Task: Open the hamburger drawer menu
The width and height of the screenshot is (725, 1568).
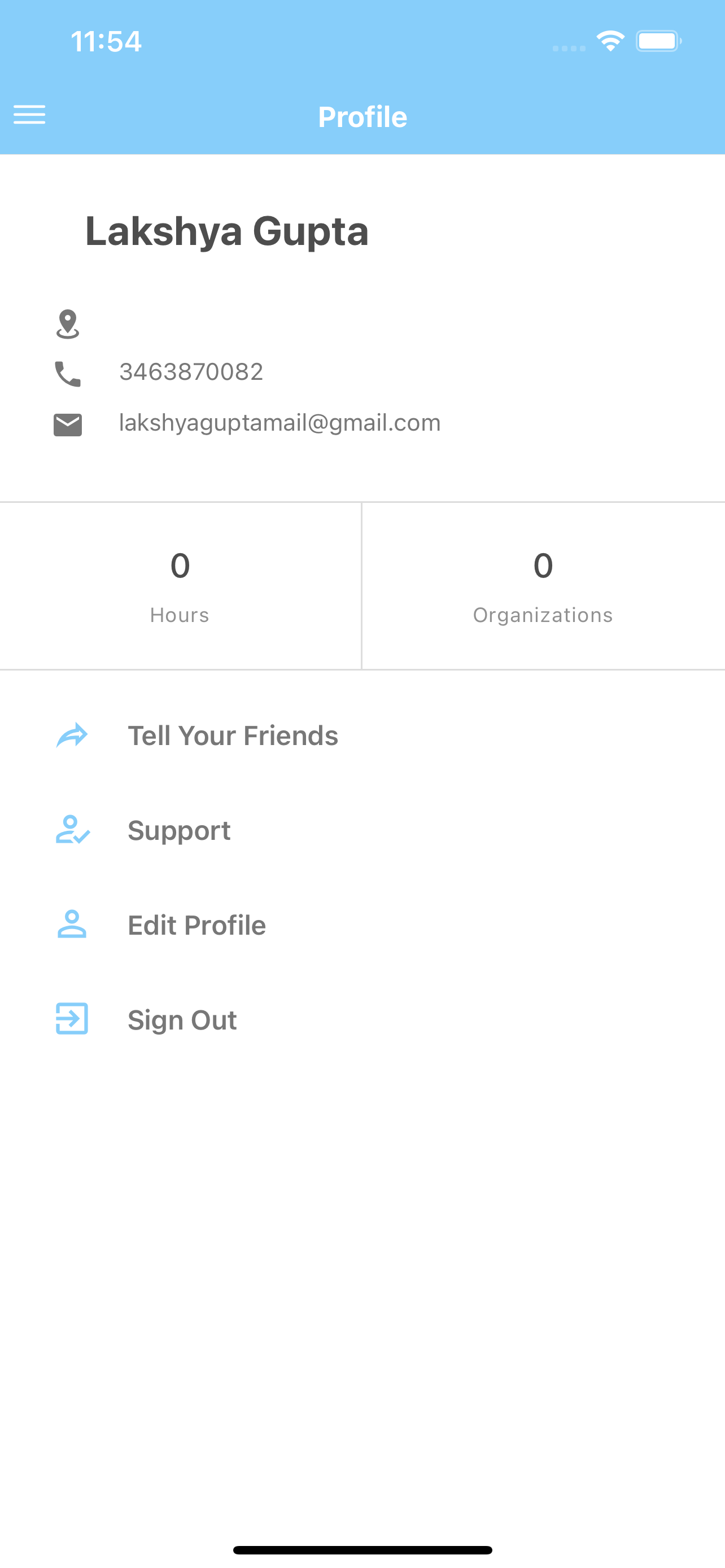Action: (x=29, y=115)
